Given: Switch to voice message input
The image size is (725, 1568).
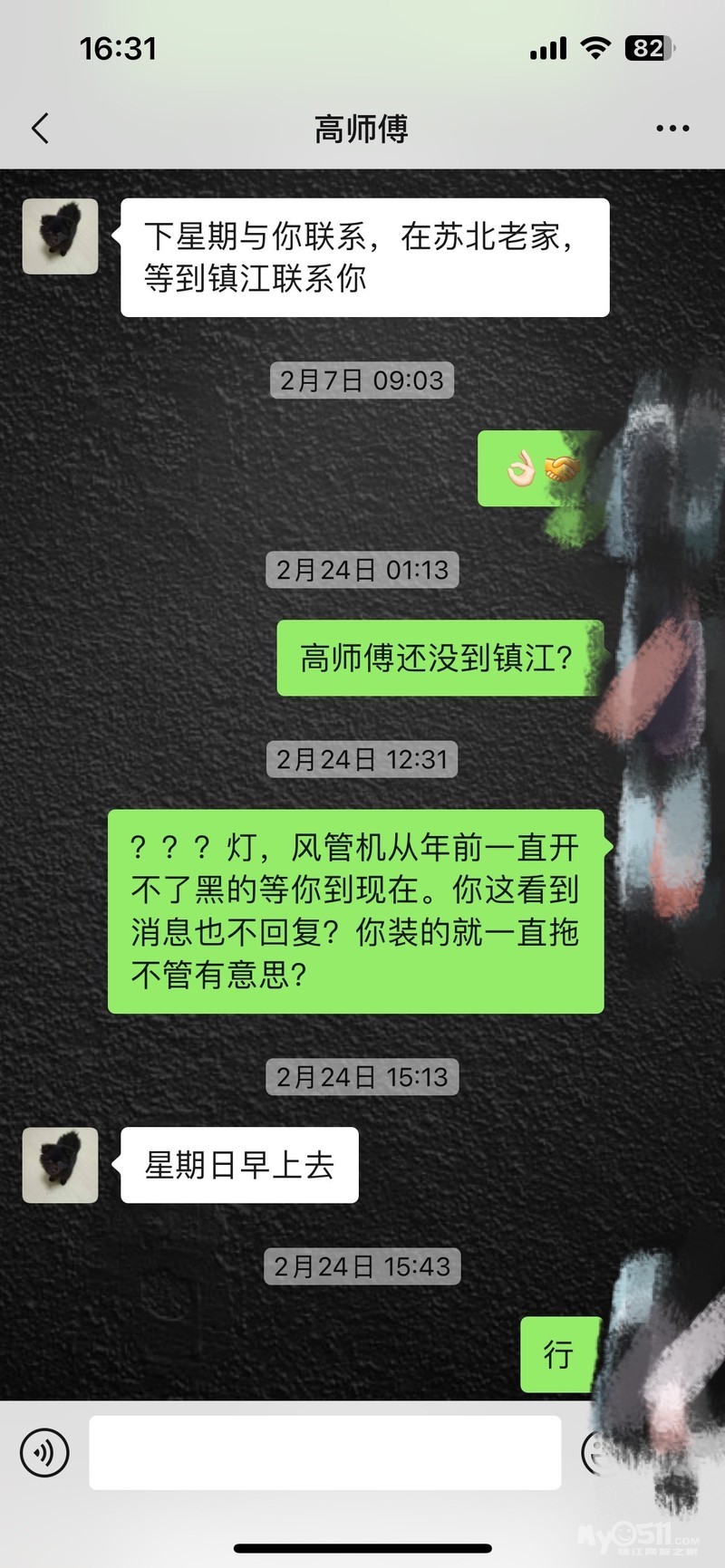Looking at the screenshot, I should pos(44,1452).
